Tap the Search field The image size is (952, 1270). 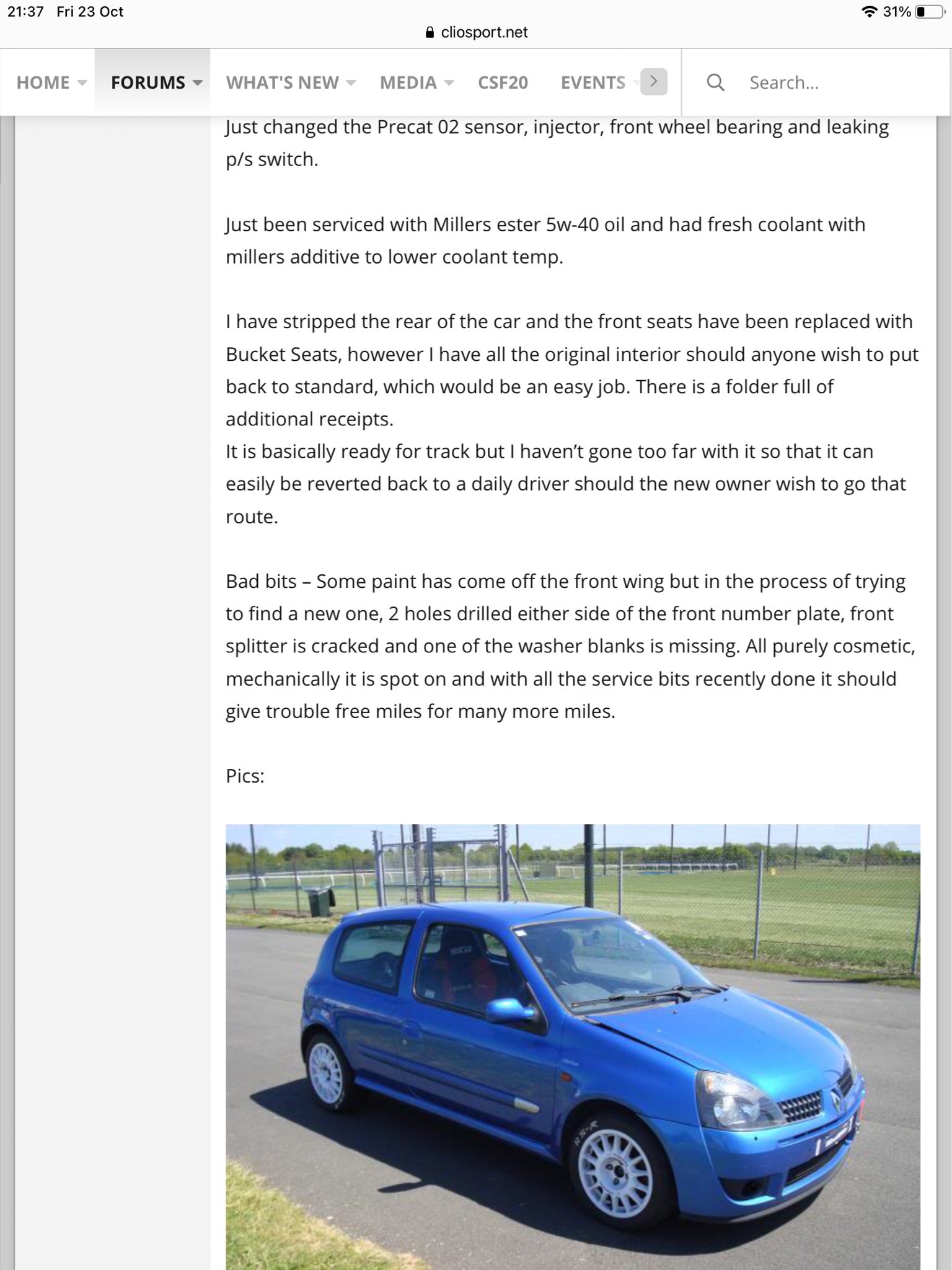point(831,82)
